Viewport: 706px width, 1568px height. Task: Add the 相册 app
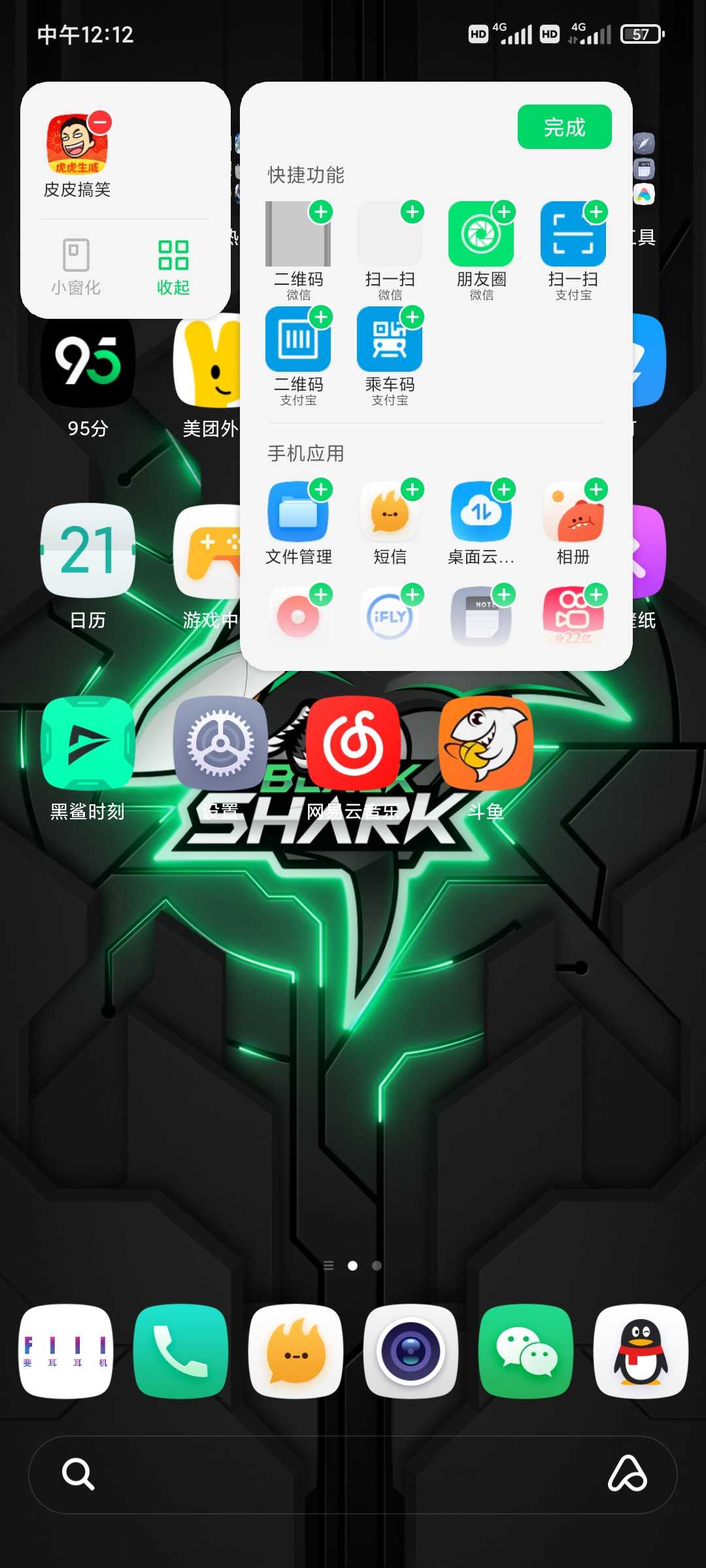point(596,489)
